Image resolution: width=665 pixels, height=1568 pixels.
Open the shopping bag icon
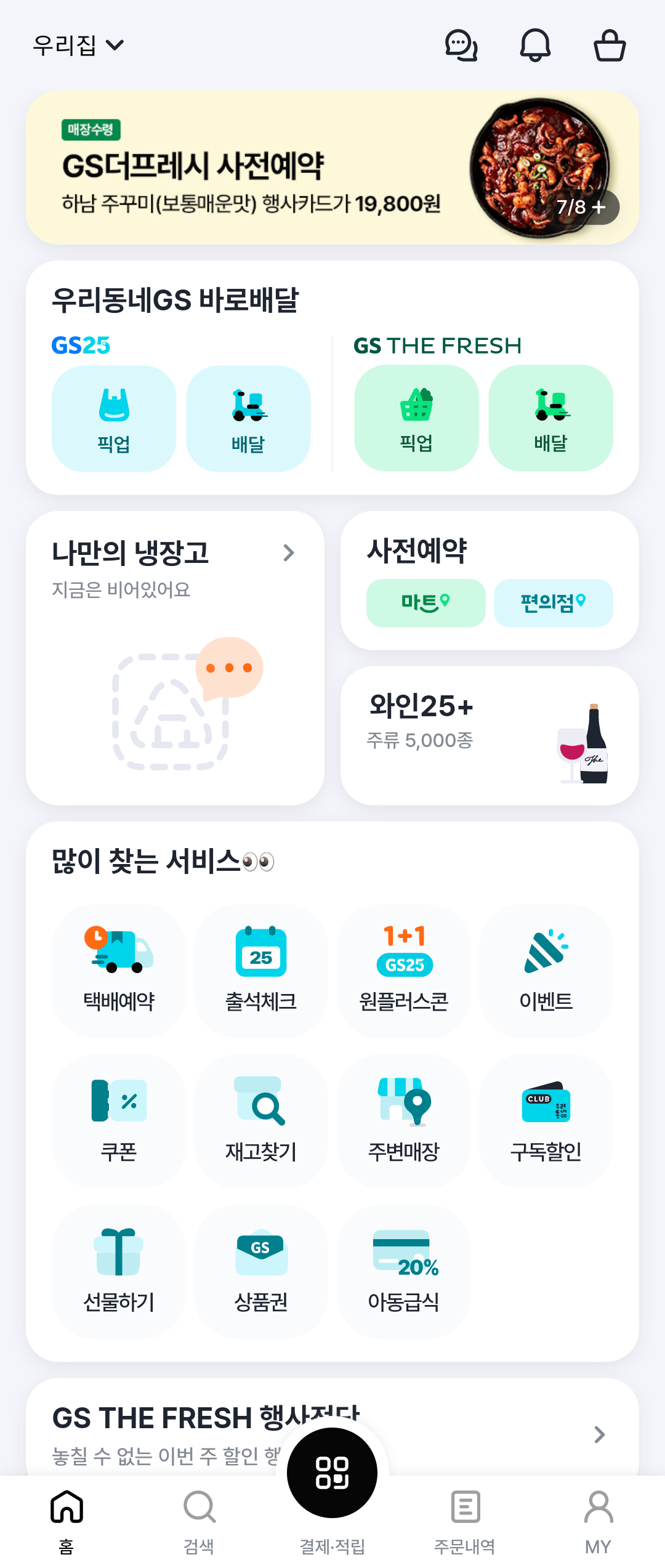610,46
